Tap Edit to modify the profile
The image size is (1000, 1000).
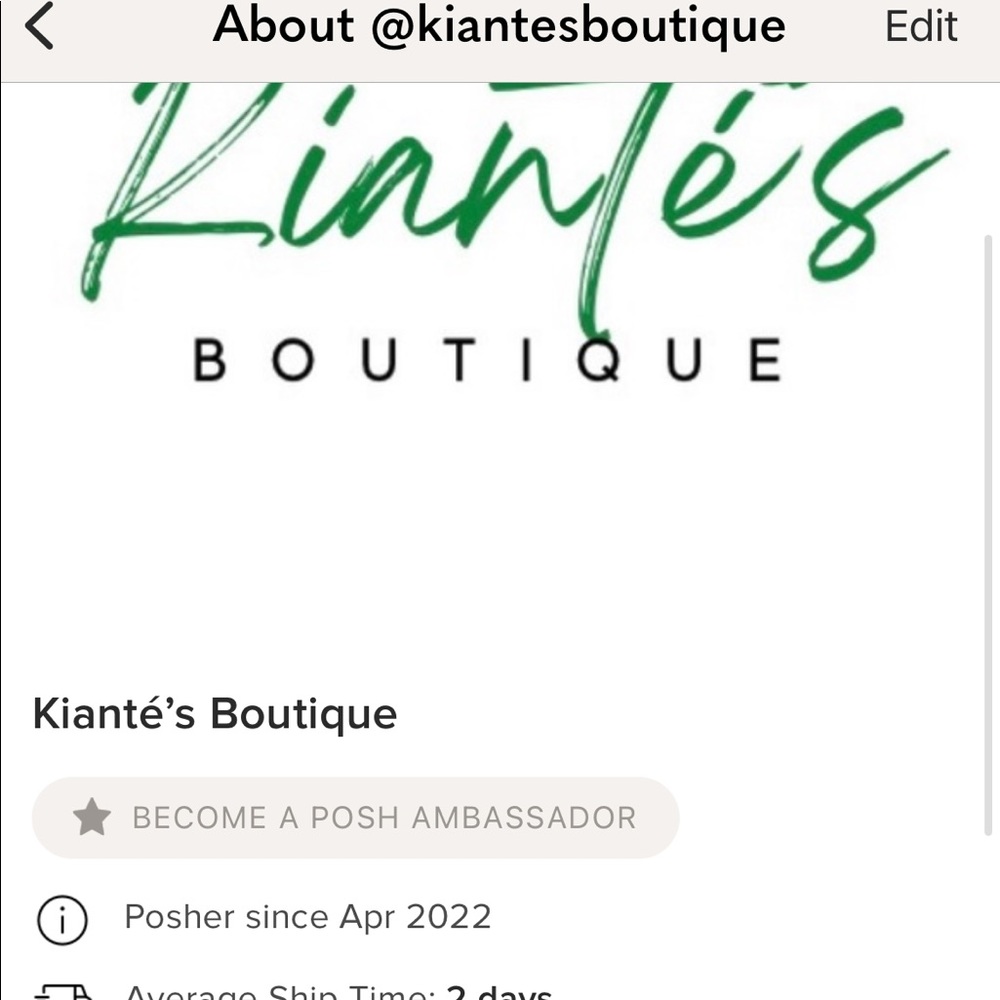tap(921, 27)
